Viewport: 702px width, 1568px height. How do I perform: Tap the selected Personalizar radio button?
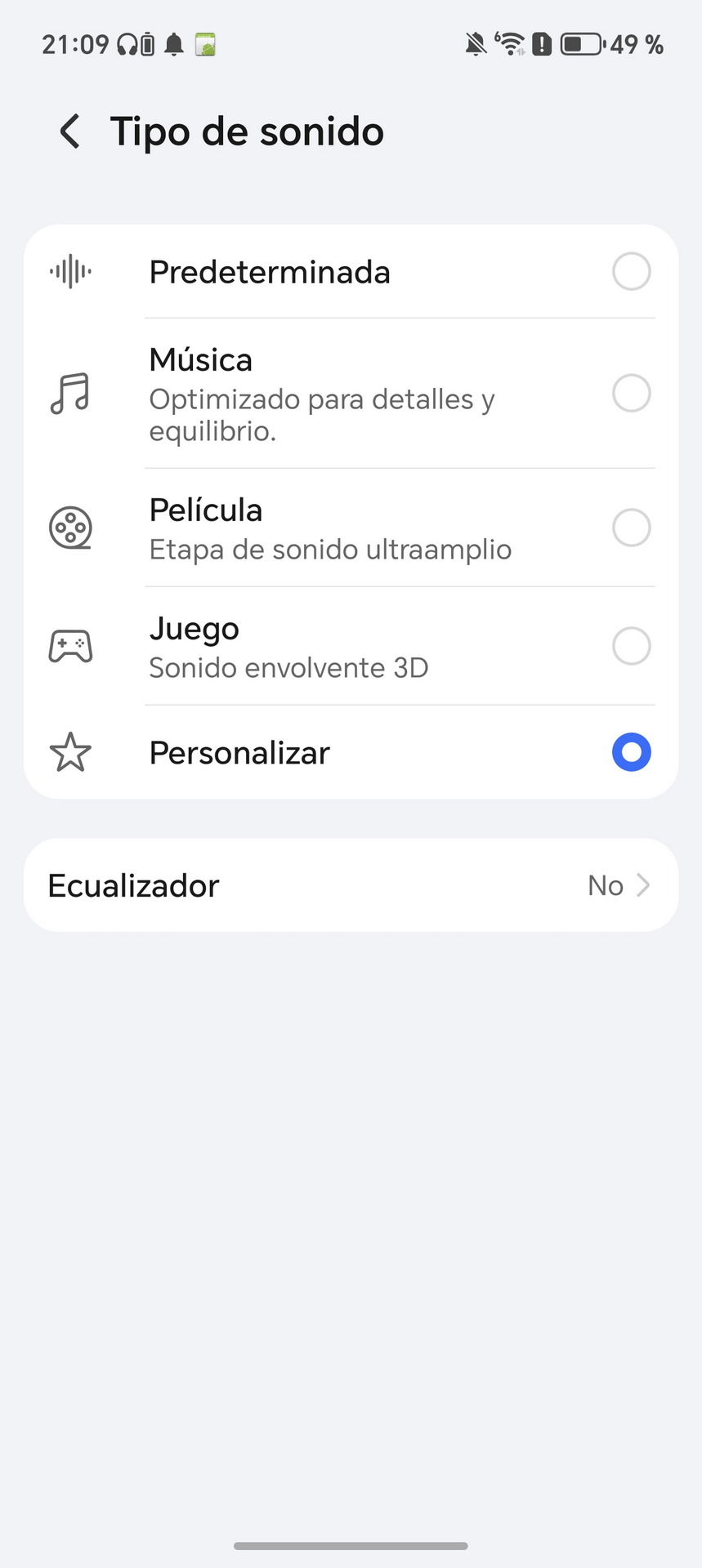coord(631,752)
